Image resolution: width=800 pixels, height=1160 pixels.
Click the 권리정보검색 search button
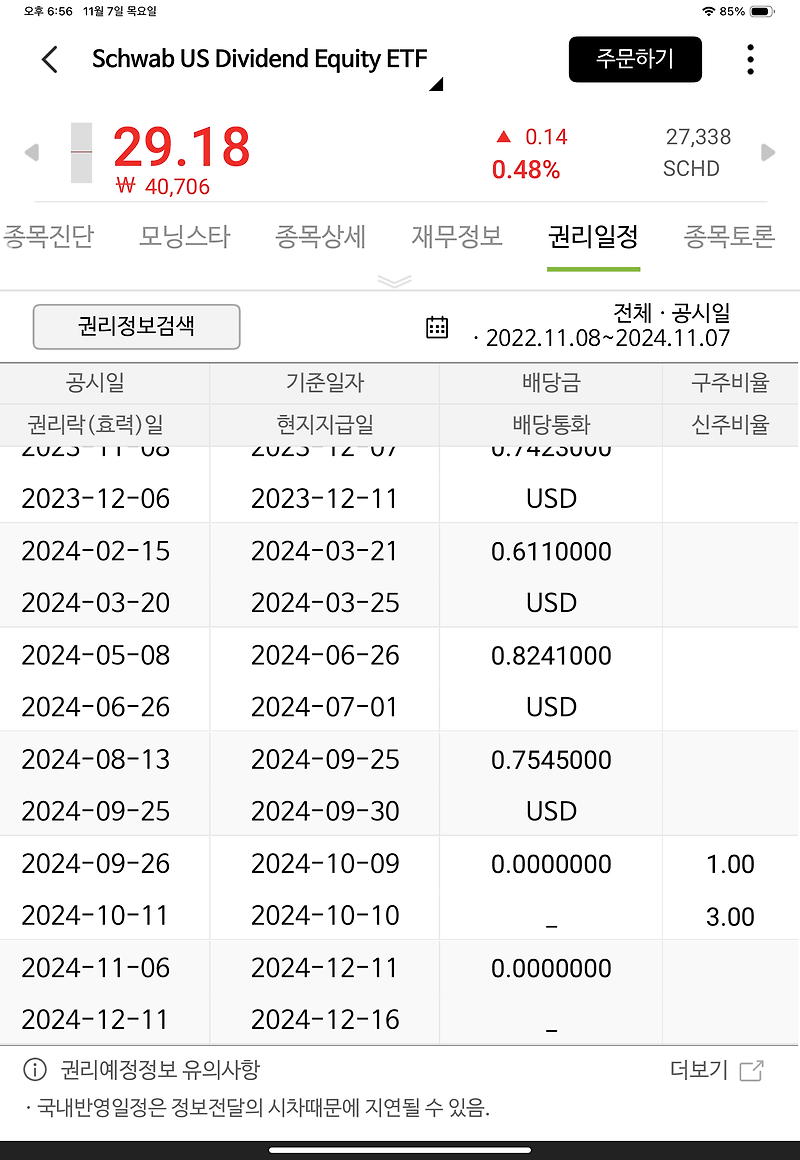(136, 327)
